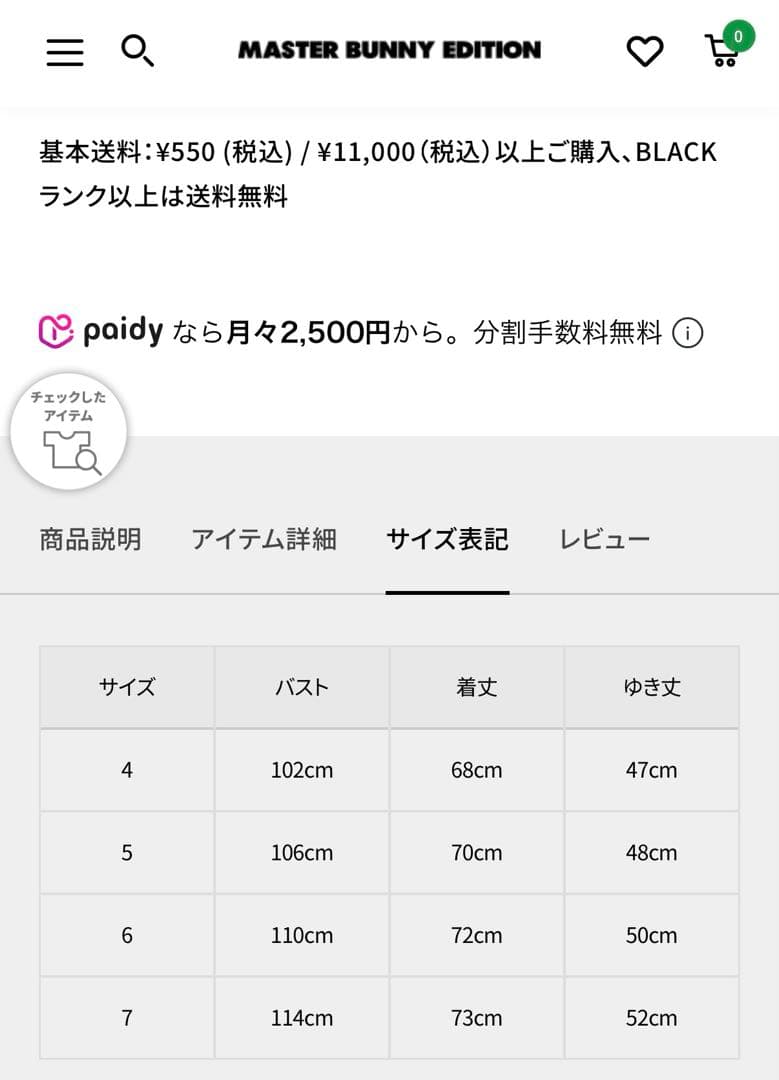
Task: Open the レビュー tab
Action: (x=605, y=539)
